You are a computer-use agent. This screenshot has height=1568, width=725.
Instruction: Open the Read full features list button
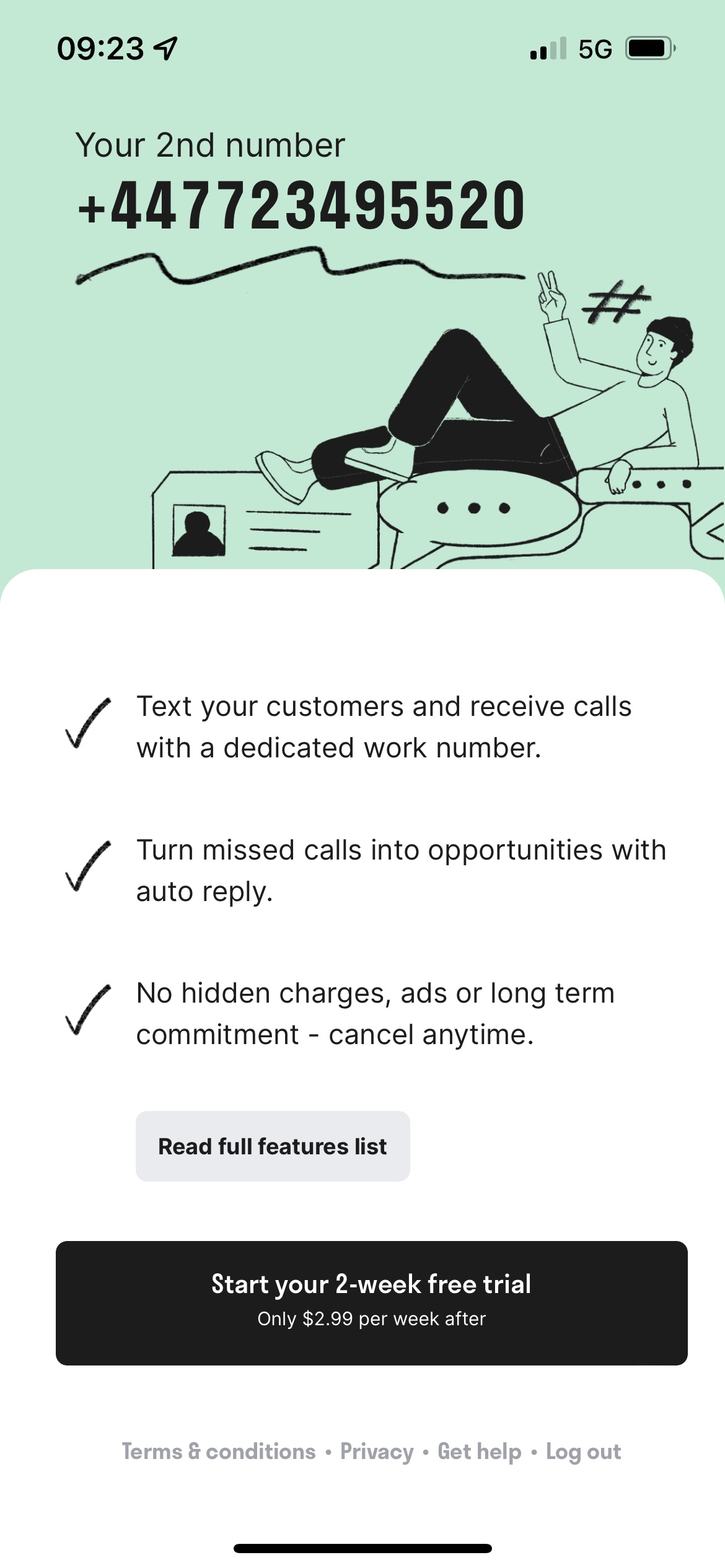[x=273, y=1146]
